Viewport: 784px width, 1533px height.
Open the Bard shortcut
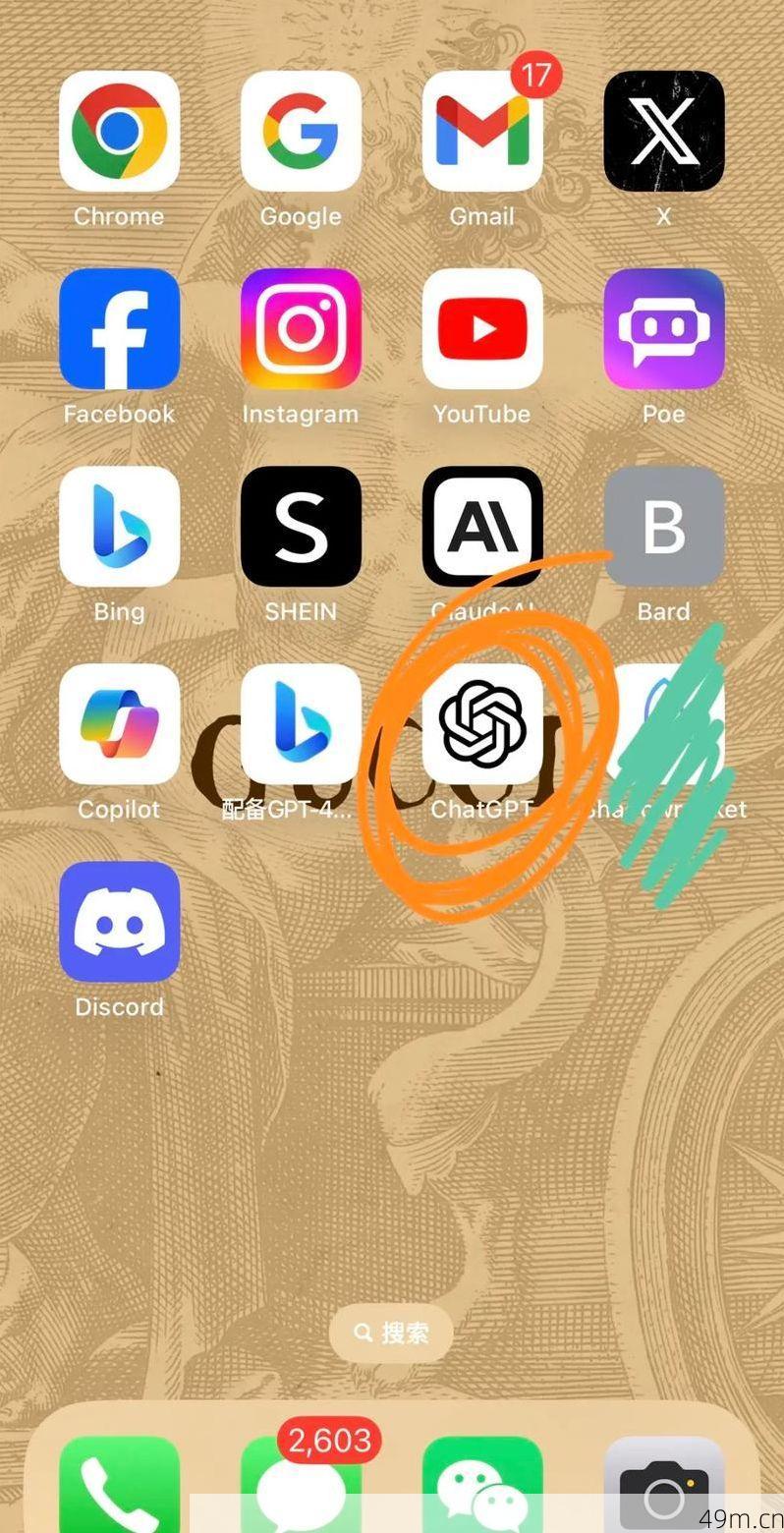coord(664,526)
